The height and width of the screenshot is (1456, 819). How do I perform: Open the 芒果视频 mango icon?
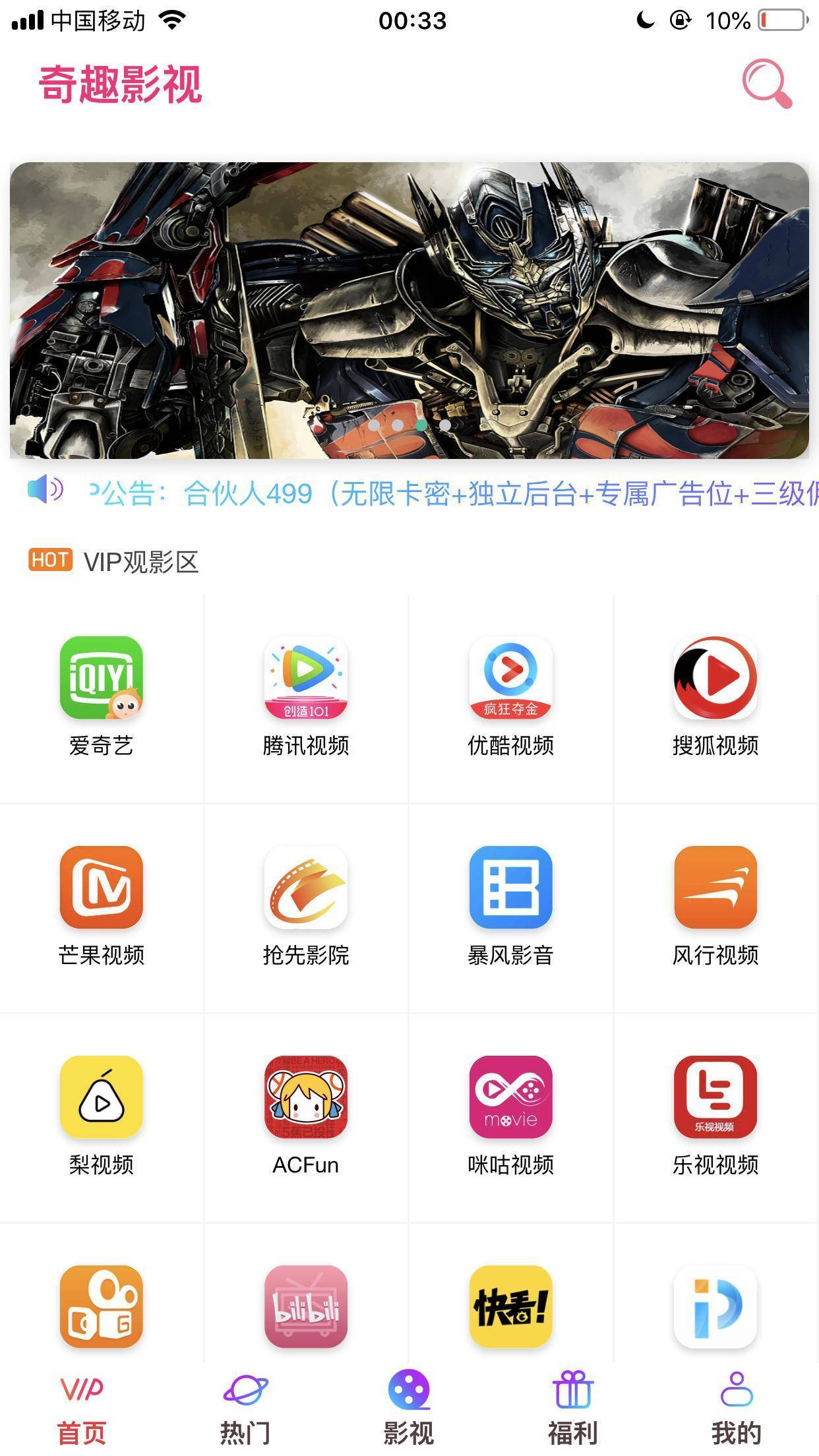tap(100, 888)
